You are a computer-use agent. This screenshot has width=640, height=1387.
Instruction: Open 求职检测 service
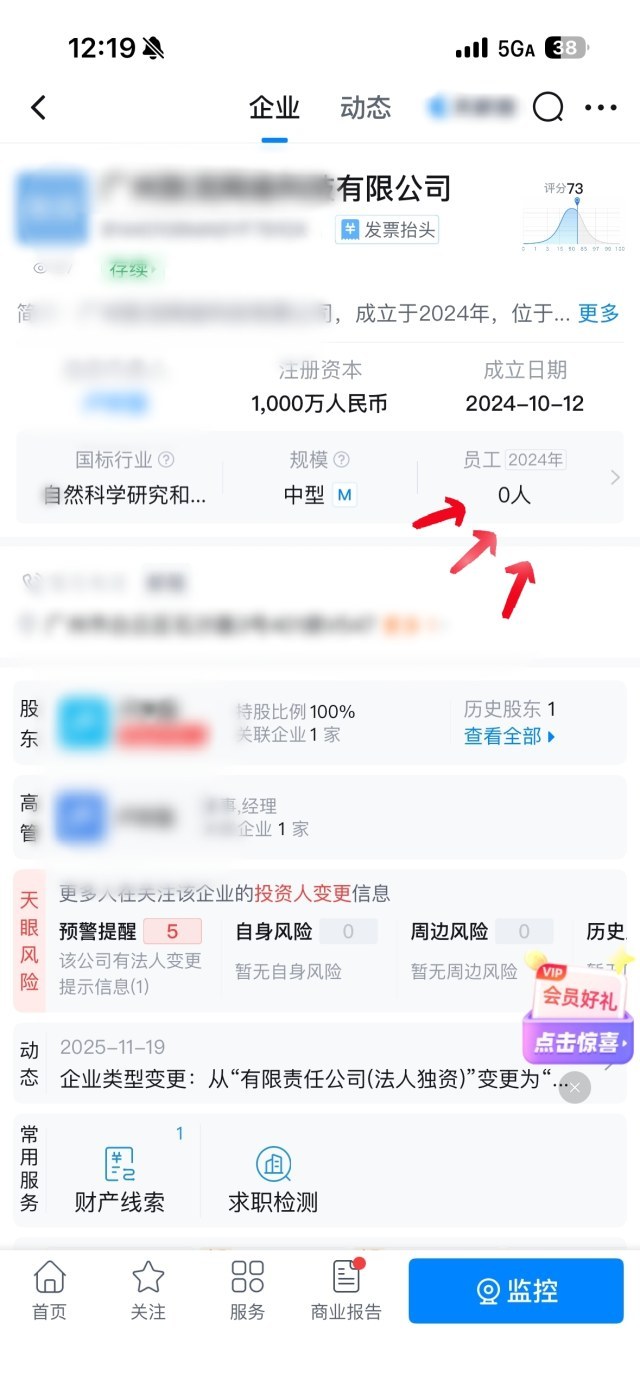coord(273,1180)
